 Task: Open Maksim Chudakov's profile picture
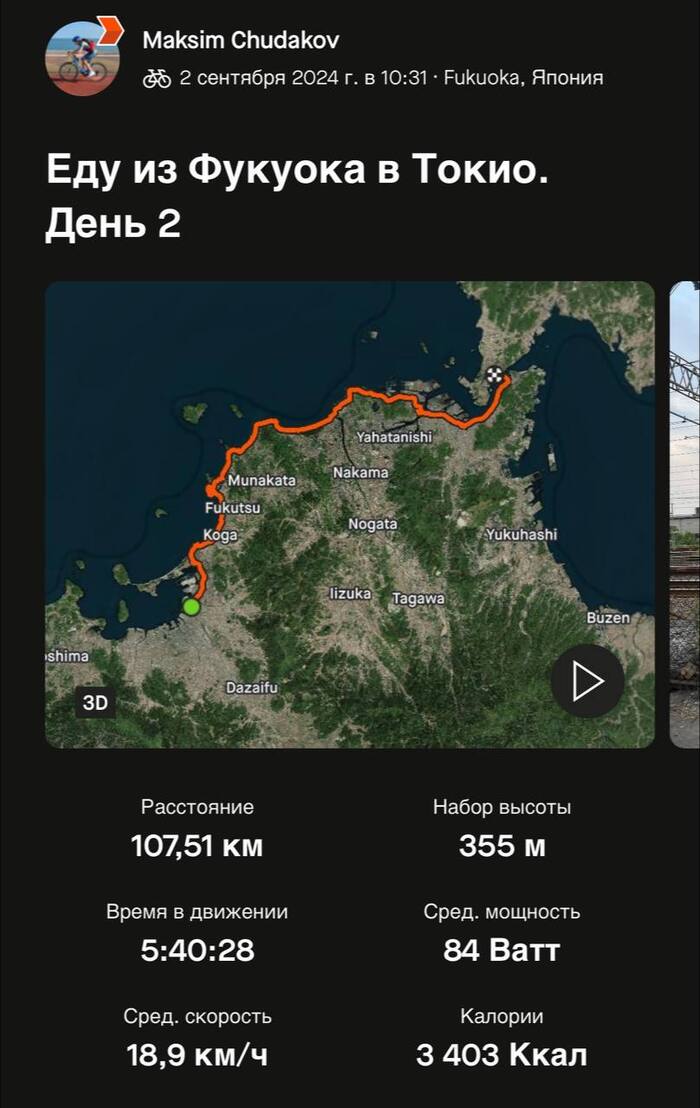tap(82, 58)
